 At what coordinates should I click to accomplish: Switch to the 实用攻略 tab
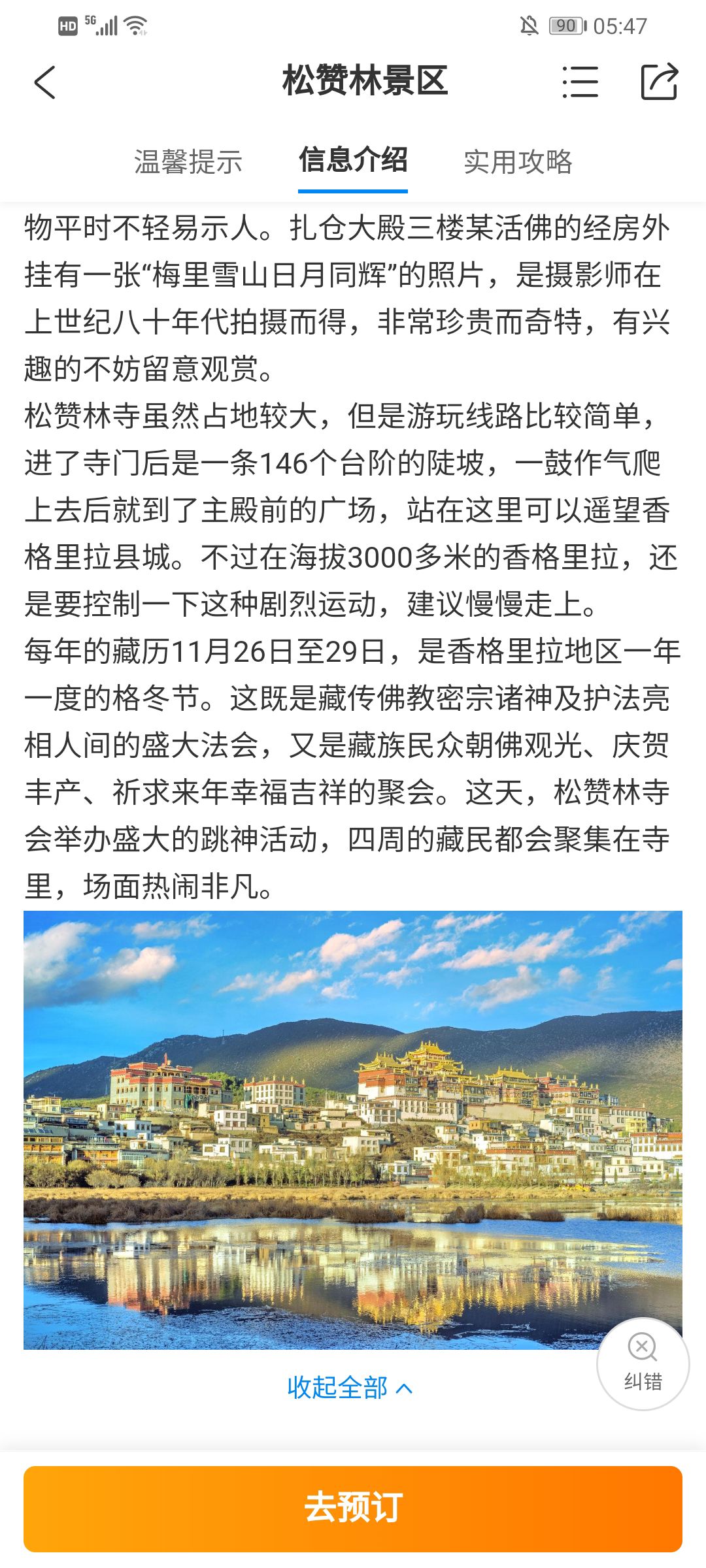pos(518,161)
